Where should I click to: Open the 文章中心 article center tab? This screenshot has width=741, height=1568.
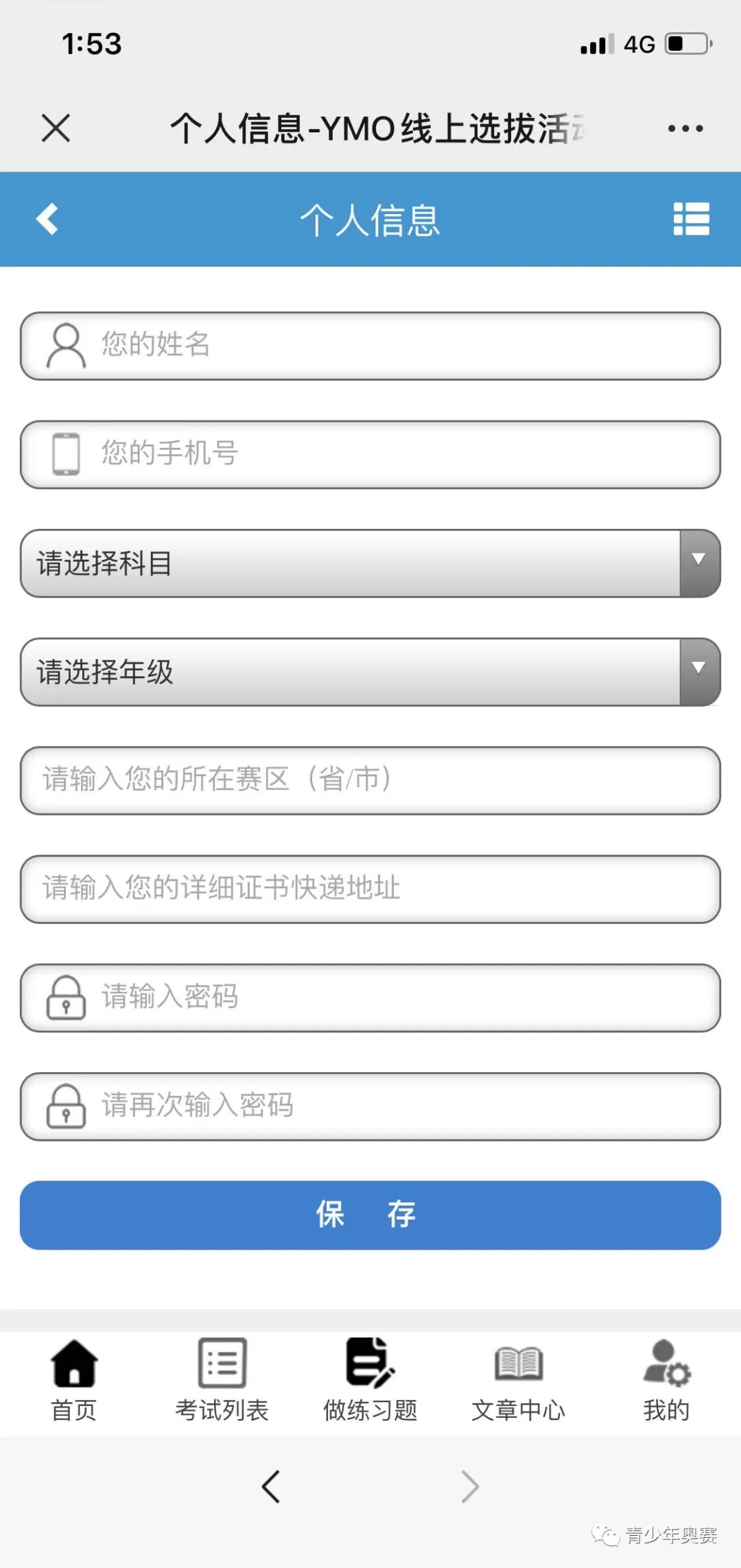coord(519,1380)
